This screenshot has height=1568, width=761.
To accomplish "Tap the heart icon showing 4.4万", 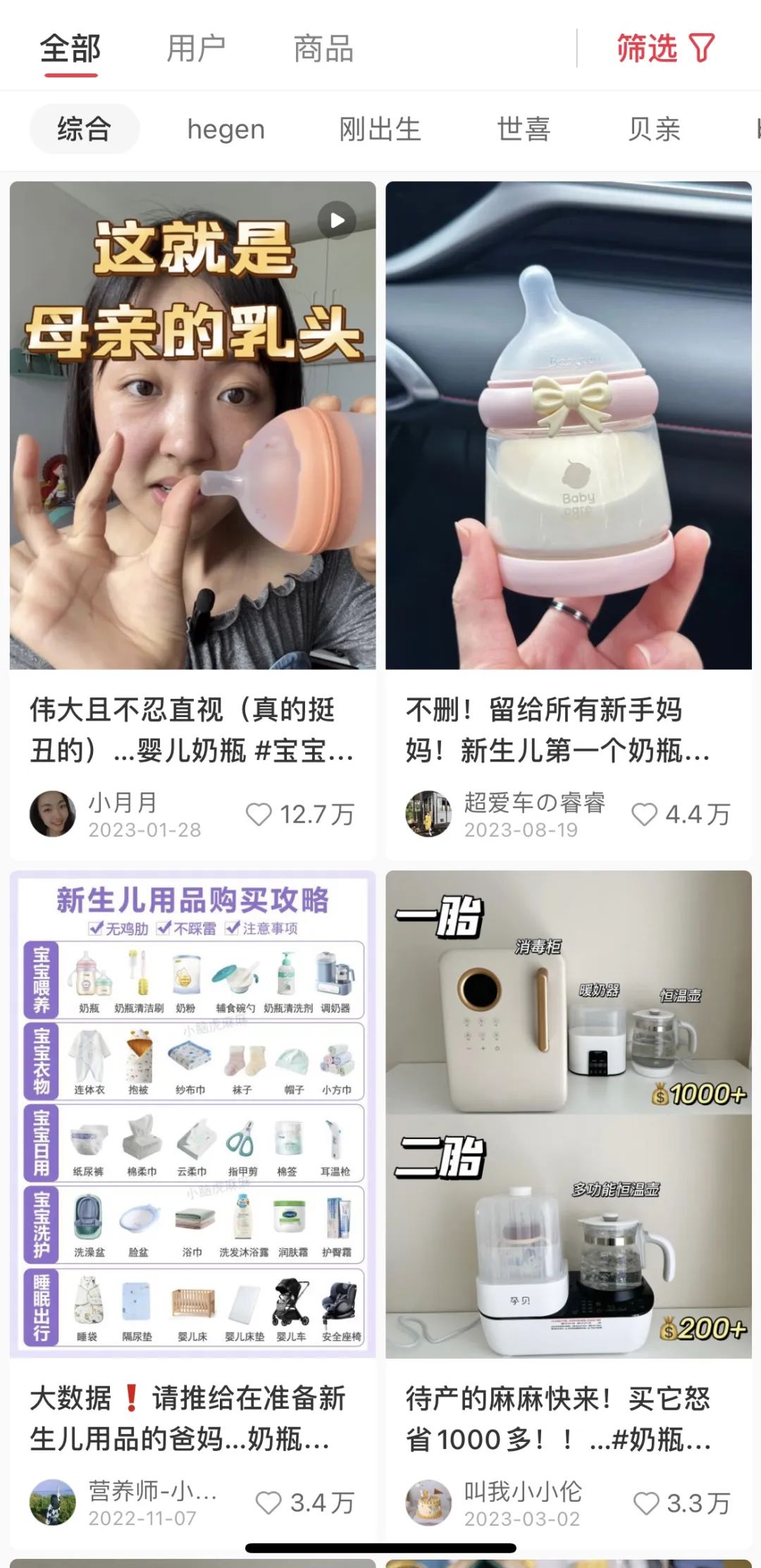I will click(643, 814).
